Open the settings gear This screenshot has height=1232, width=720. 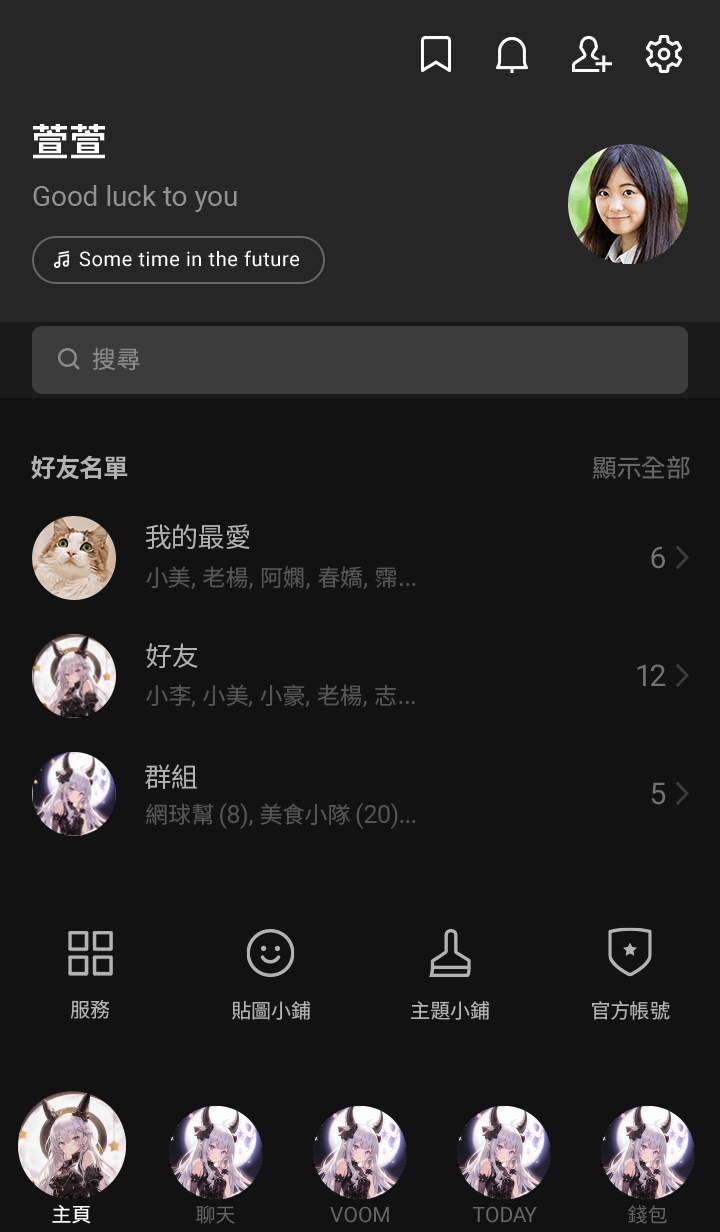[x=664, y=54]
